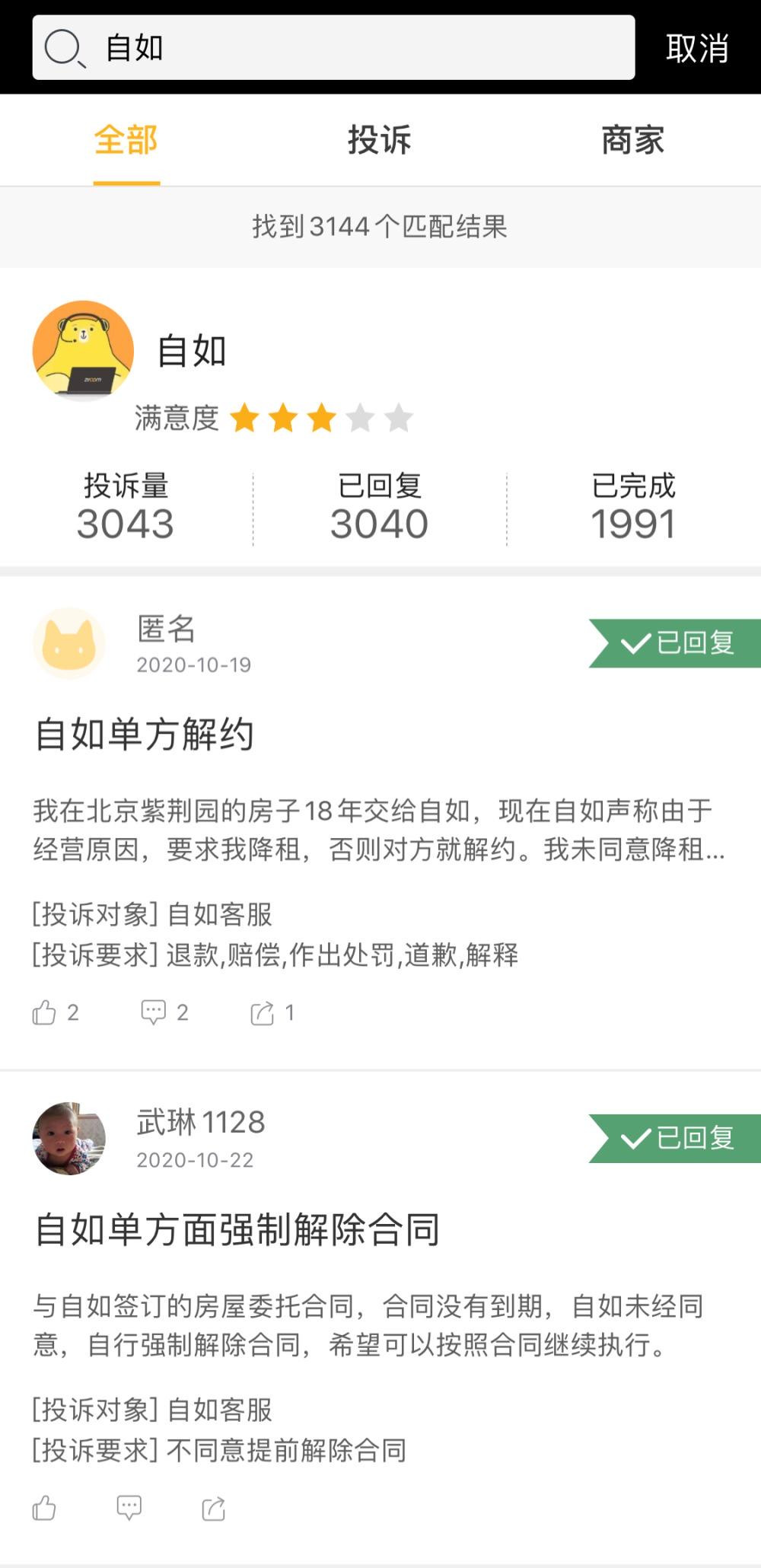
Task: Comment on 武琳1128's complaint
Action: pos(129,1508)
